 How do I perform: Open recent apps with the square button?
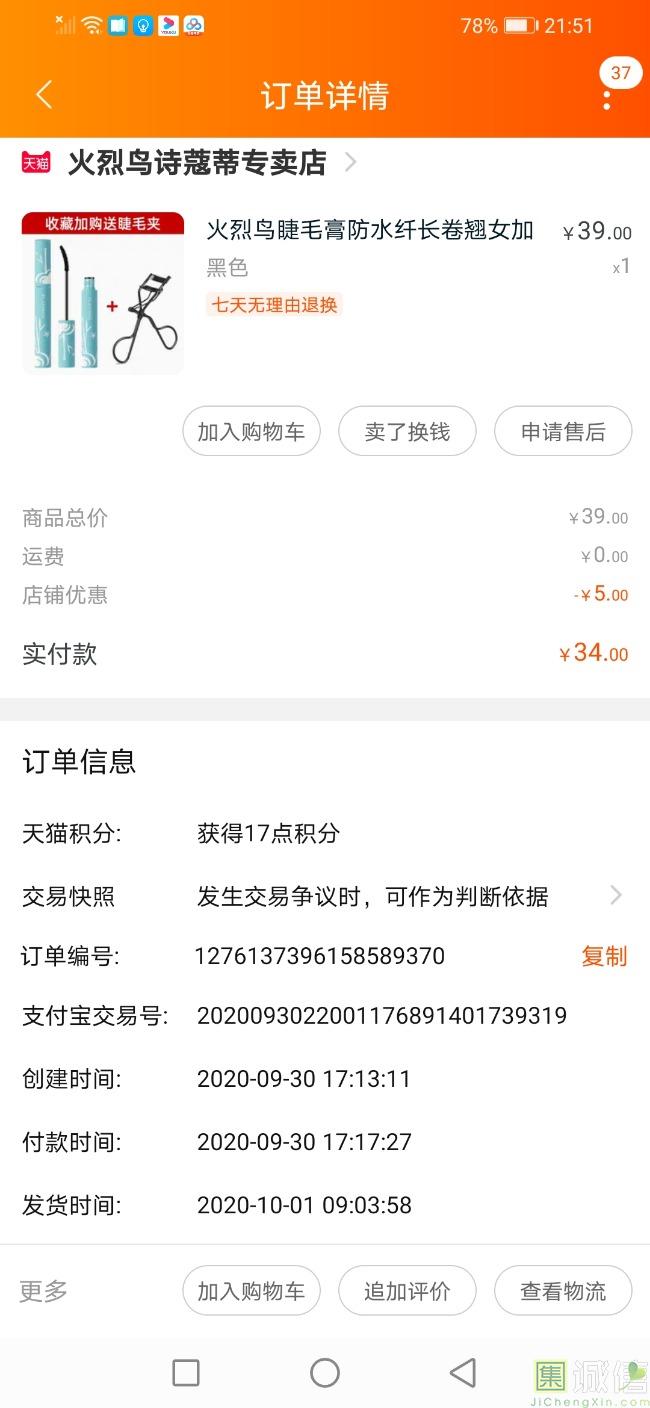coord(186,1372)
